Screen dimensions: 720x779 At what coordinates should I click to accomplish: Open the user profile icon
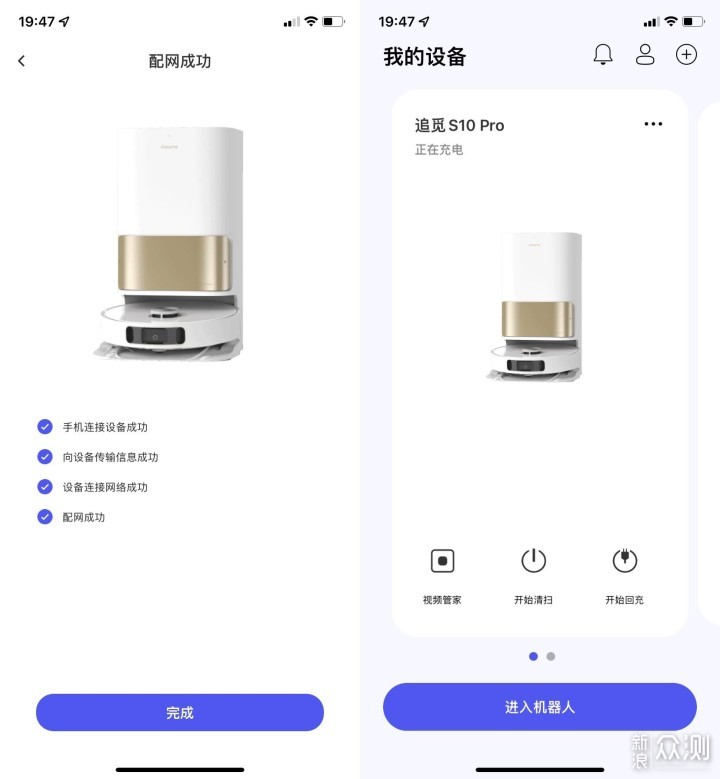pyautogui.click(x=645, y=55)
